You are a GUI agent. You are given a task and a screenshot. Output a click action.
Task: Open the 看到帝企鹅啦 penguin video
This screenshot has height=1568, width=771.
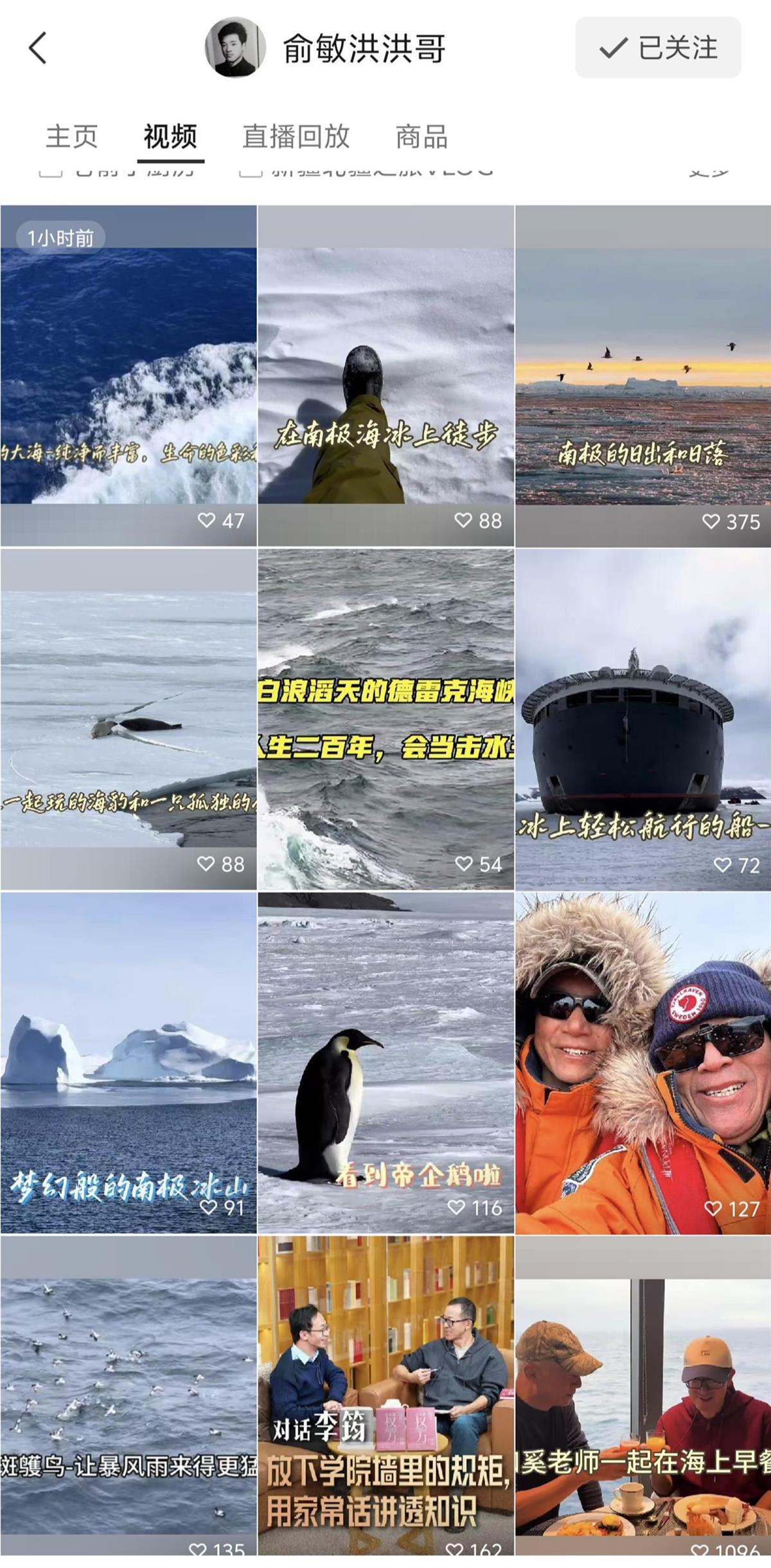[385, 1063]
